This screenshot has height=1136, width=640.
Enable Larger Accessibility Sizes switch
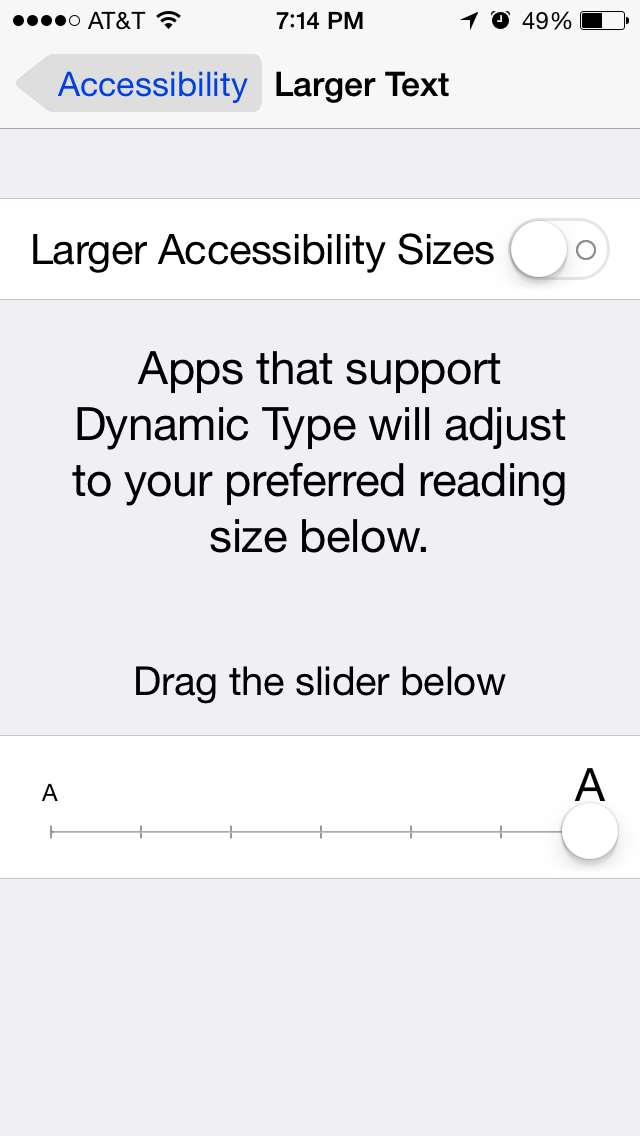(559, 249)
